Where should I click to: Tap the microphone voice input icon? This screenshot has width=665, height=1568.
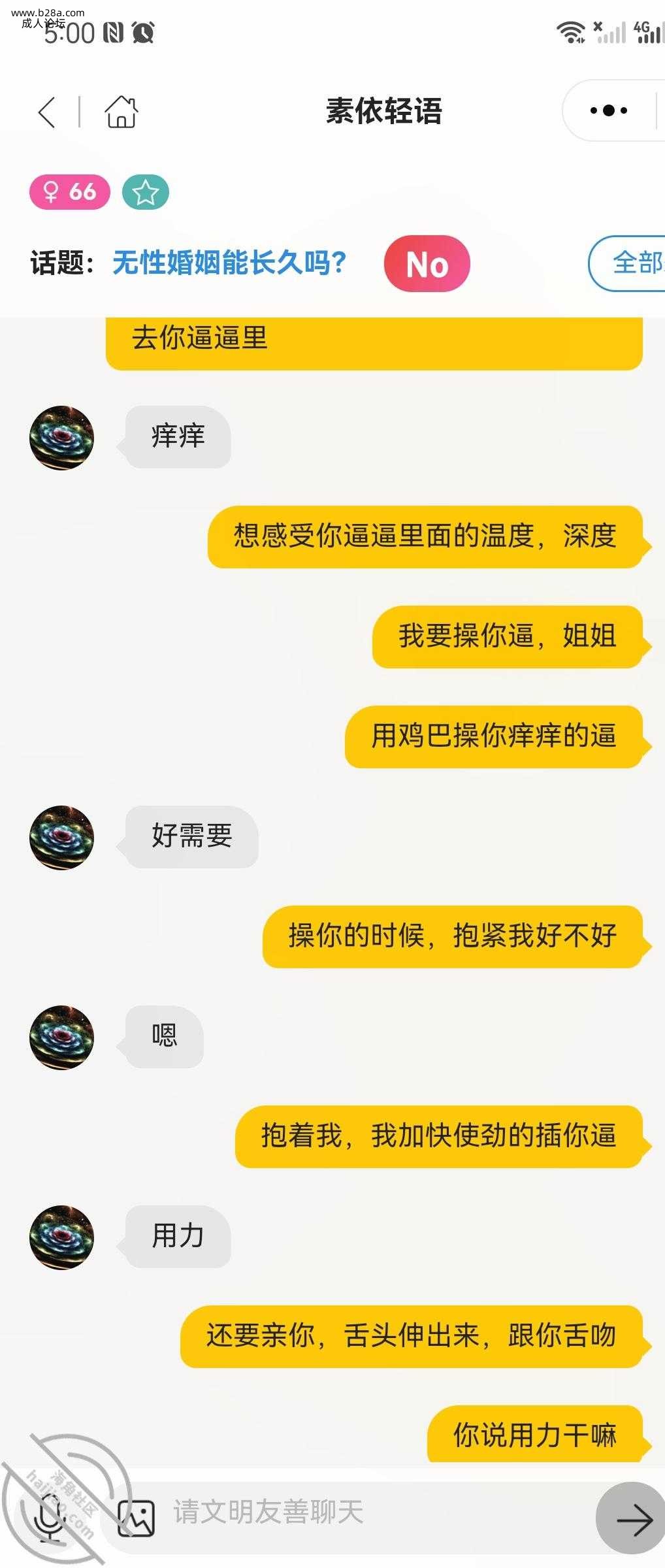coord(50,1516)
